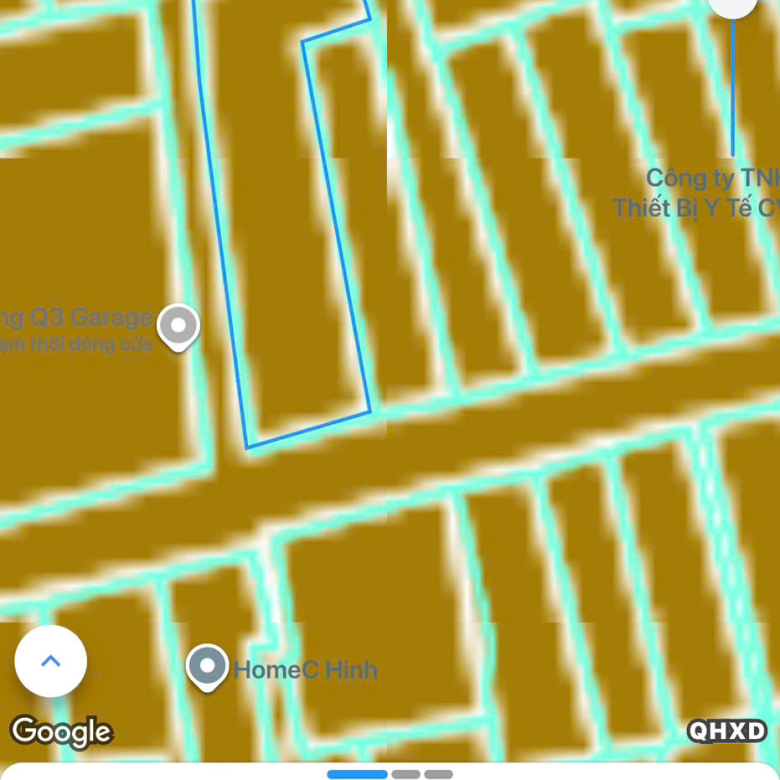Expand the panel with the up arrow button
Viewport: 780px width, 780px height.
coord(51,661)
